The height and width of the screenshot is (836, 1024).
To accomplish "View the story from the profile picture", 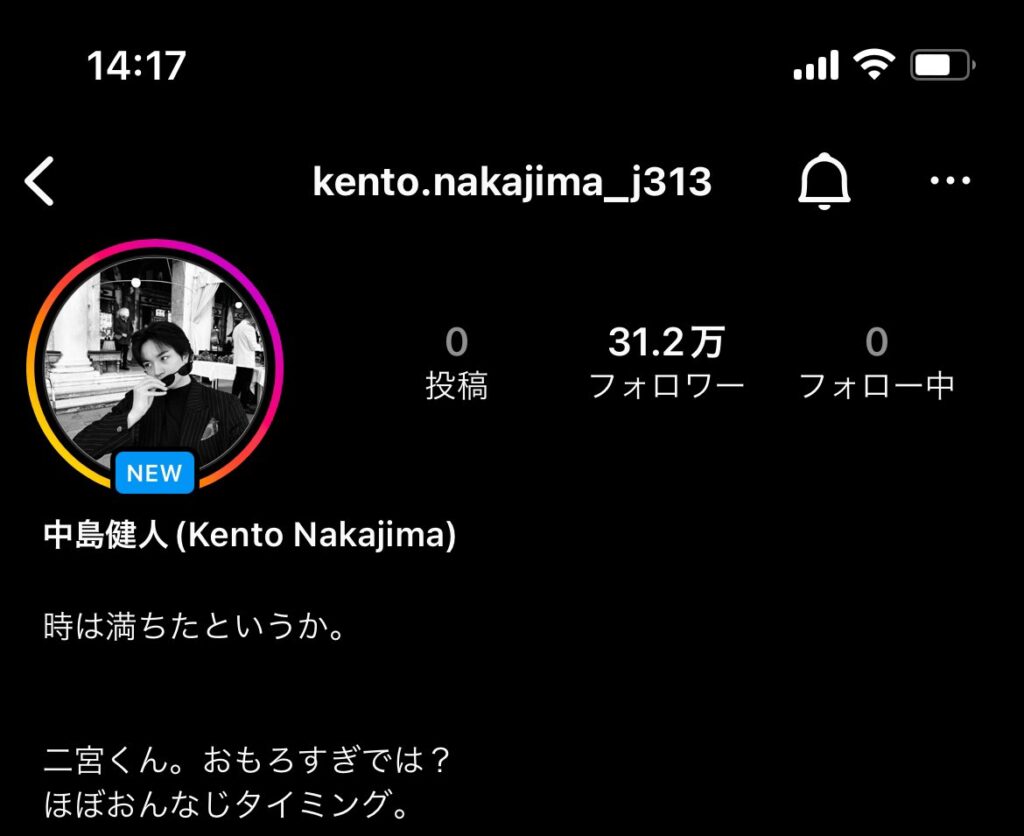I will [155, 366].
